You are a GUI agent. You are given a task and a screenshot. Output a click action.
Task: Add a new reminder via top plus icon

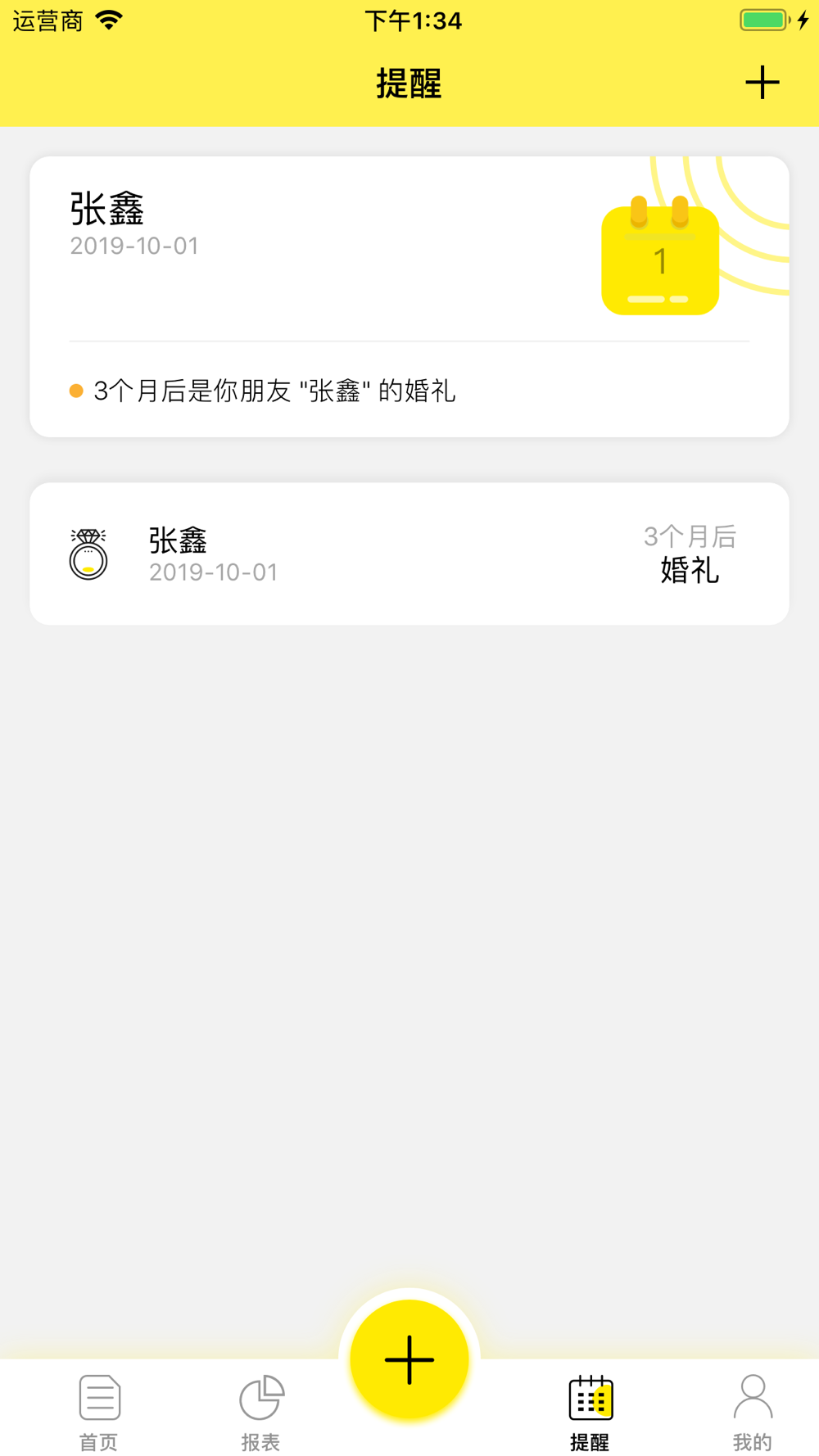click(762, 83)
